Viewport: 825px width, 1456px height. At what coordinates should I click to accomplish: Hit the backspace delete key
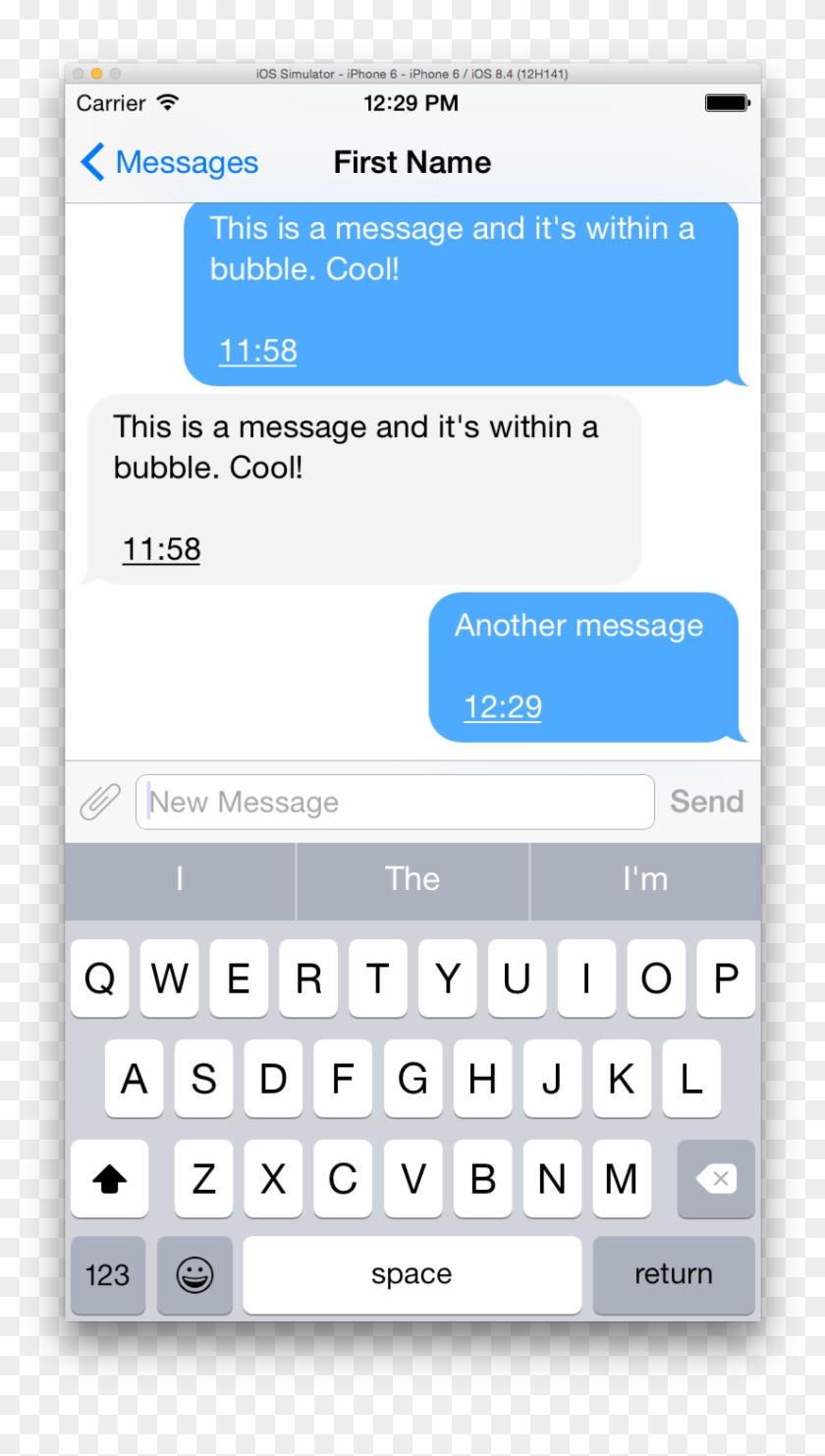tap(716, 1179)
